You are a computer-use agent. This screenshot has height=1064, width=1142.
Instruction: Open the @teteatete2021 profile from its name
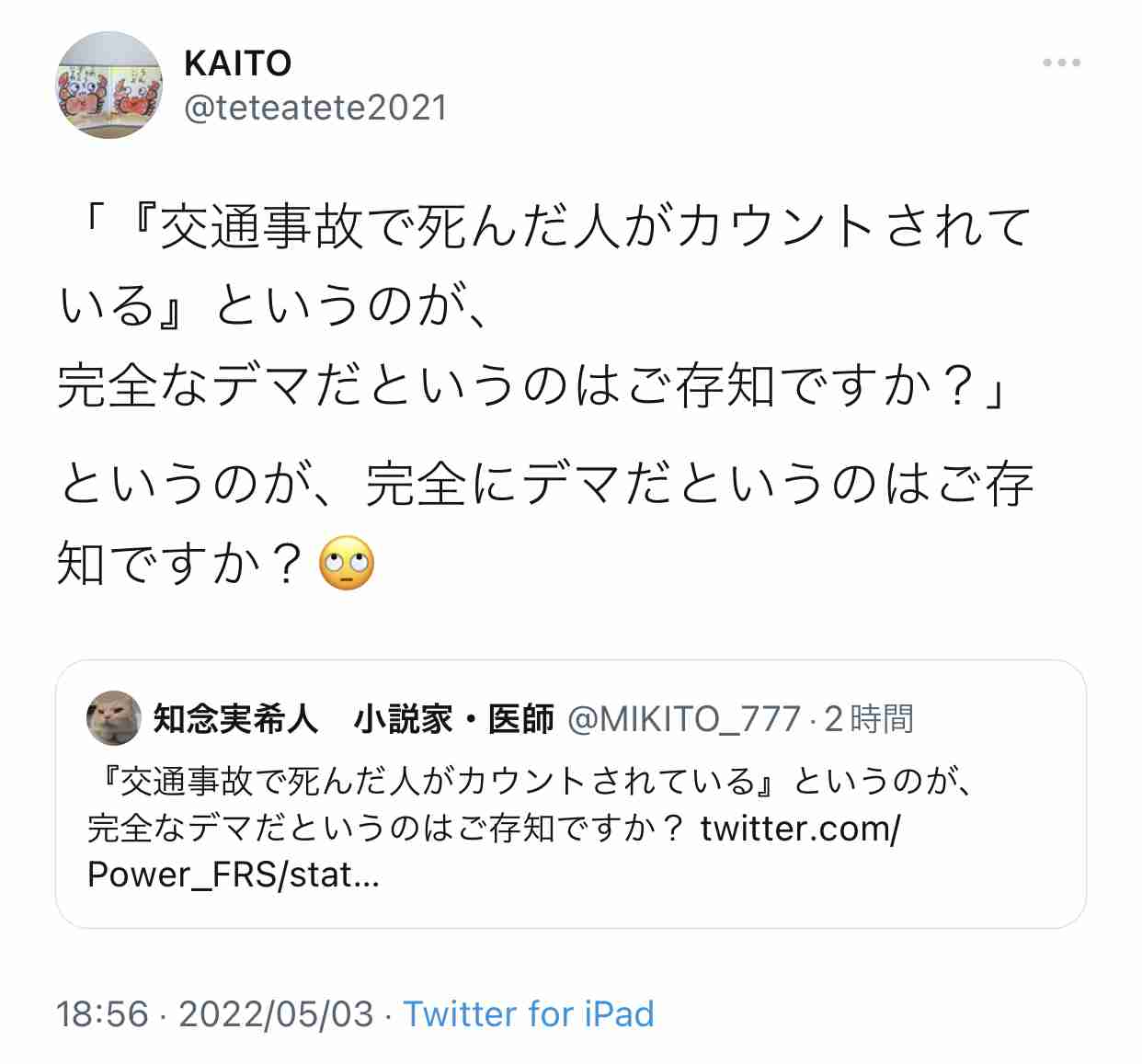[x=237, y=63]
